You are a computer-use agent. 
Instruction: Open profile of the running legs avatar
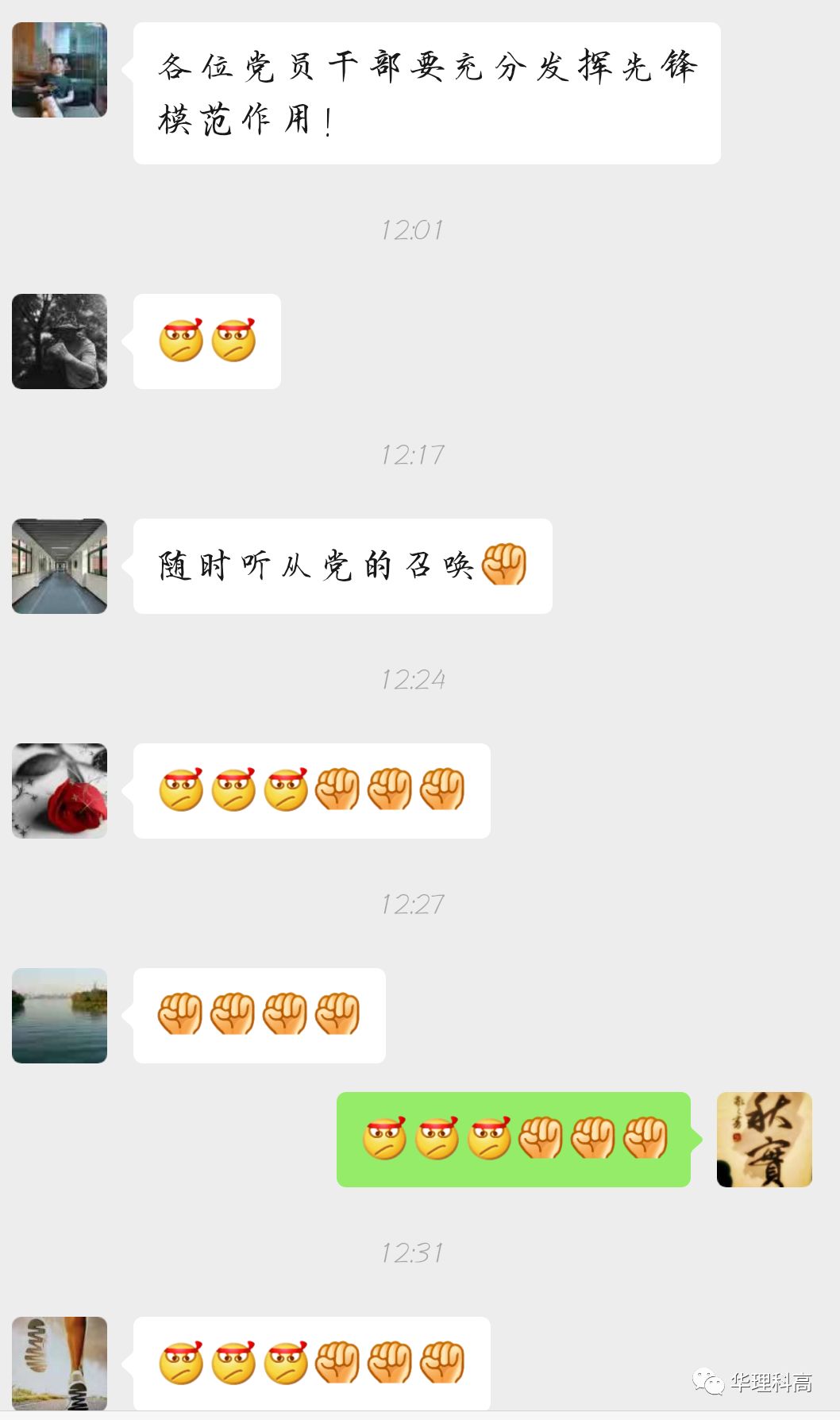60,1363
